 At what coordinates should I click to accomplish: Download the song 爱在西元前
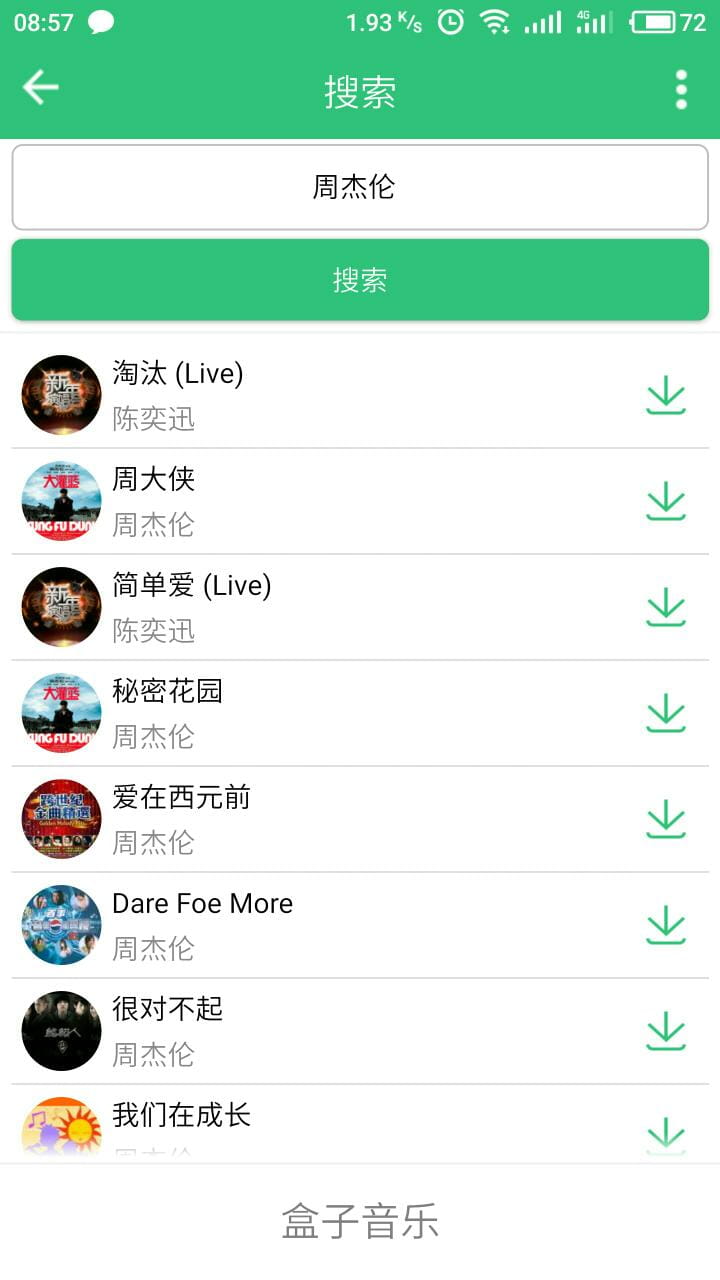666,819
